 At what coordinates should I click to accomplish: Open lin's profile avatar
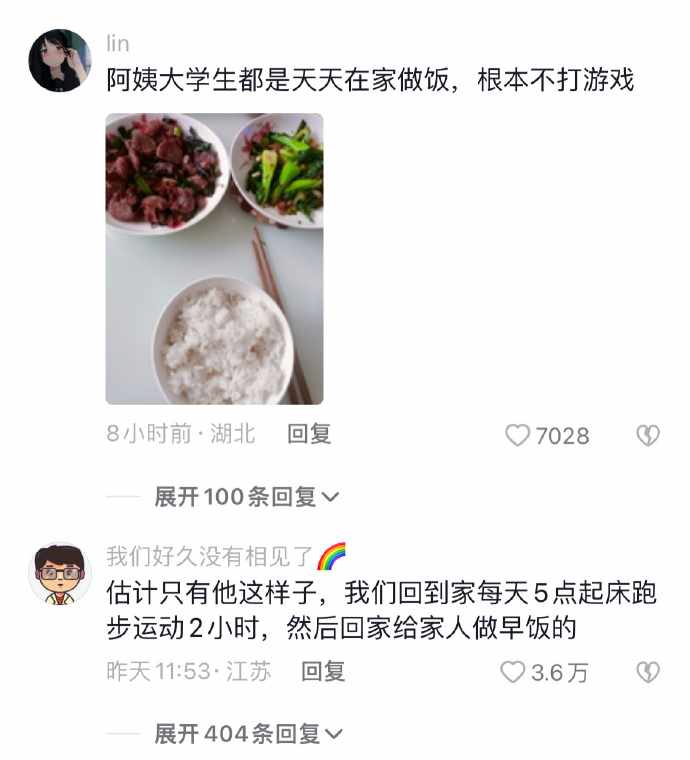pyautogui.click(x=60, y=61)
